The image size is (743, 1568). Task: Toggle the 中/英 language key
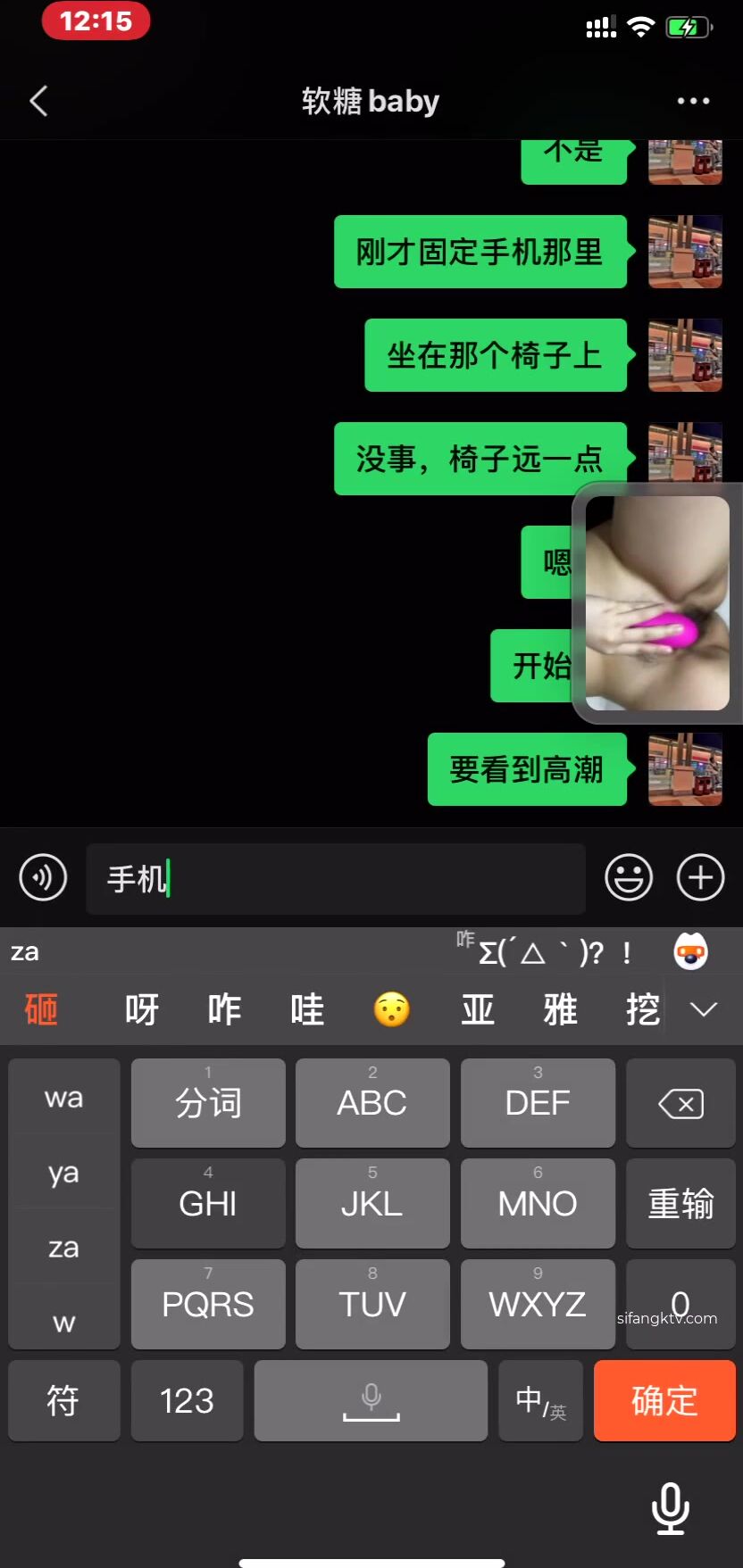(x=540, y=1400)
